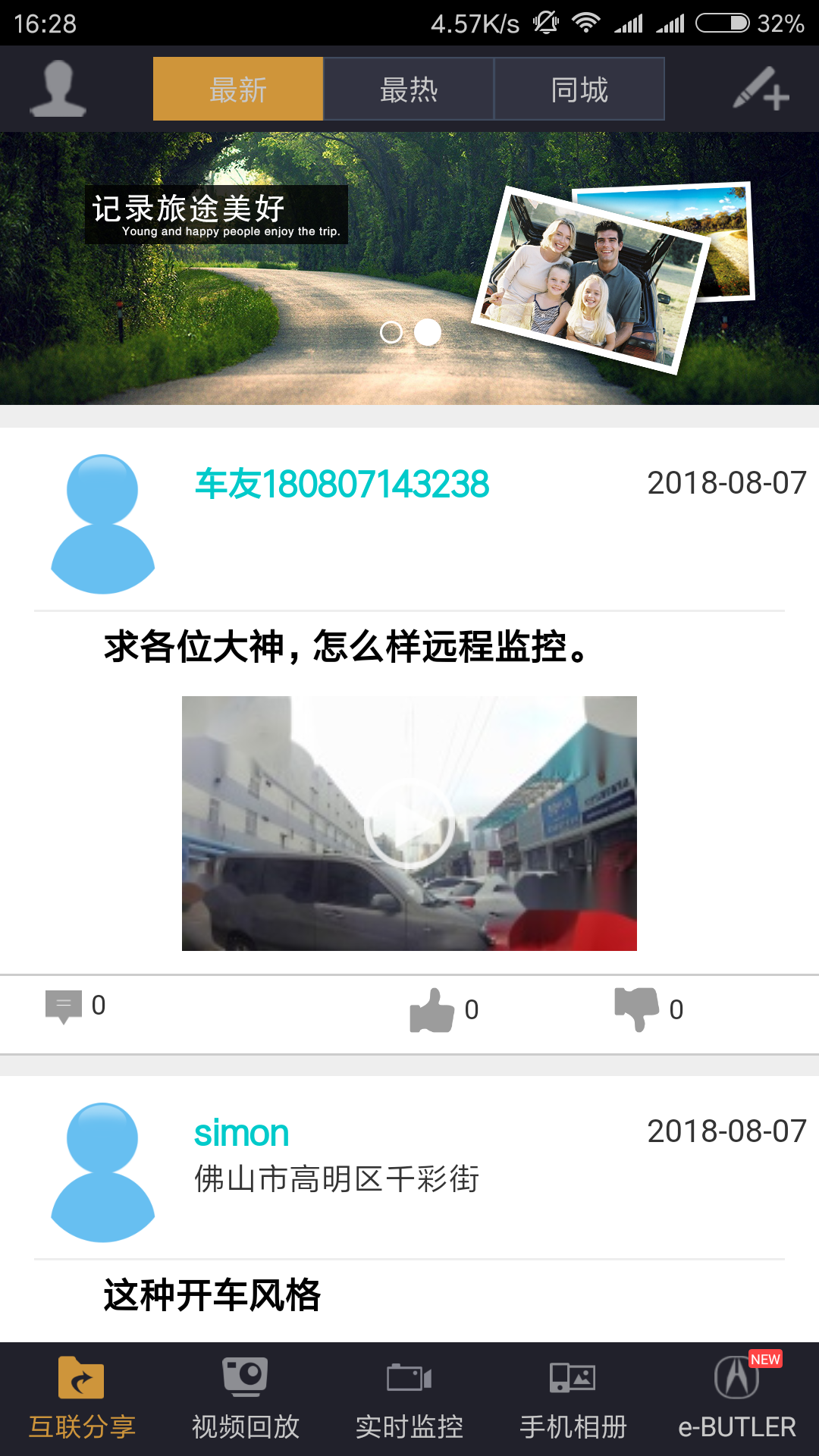Screen dimensions: 819x1456
Task: Open the user profile icon
Action: (58, 89)
